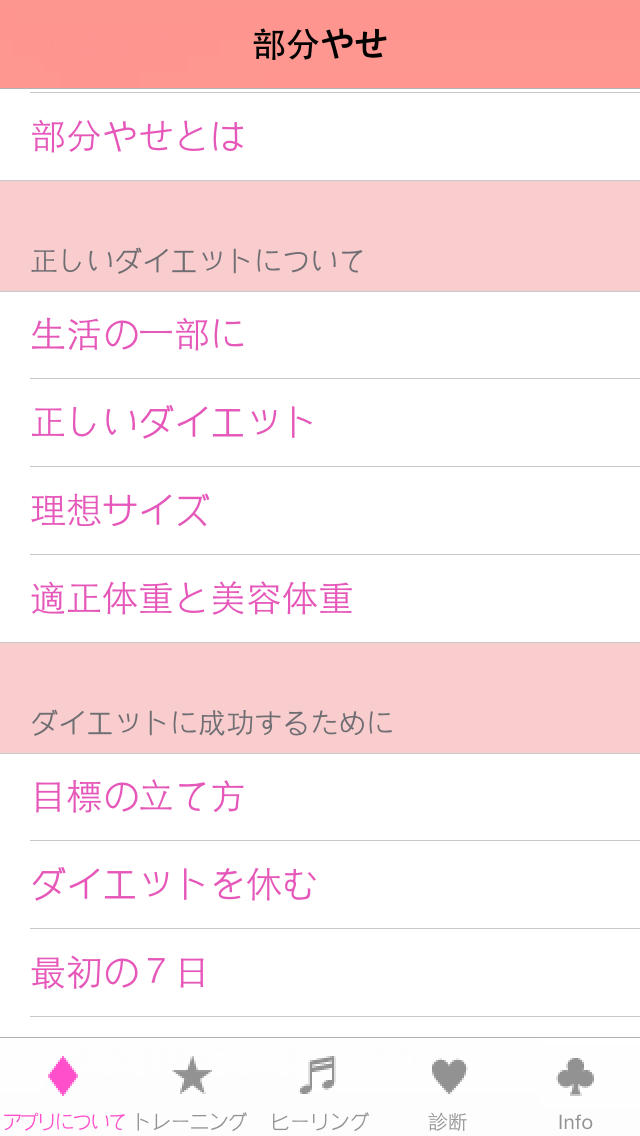View 適正体重と美容体重 page
Image resolution: width=640 pixels, height=1136 pixels.
[320, 598]
